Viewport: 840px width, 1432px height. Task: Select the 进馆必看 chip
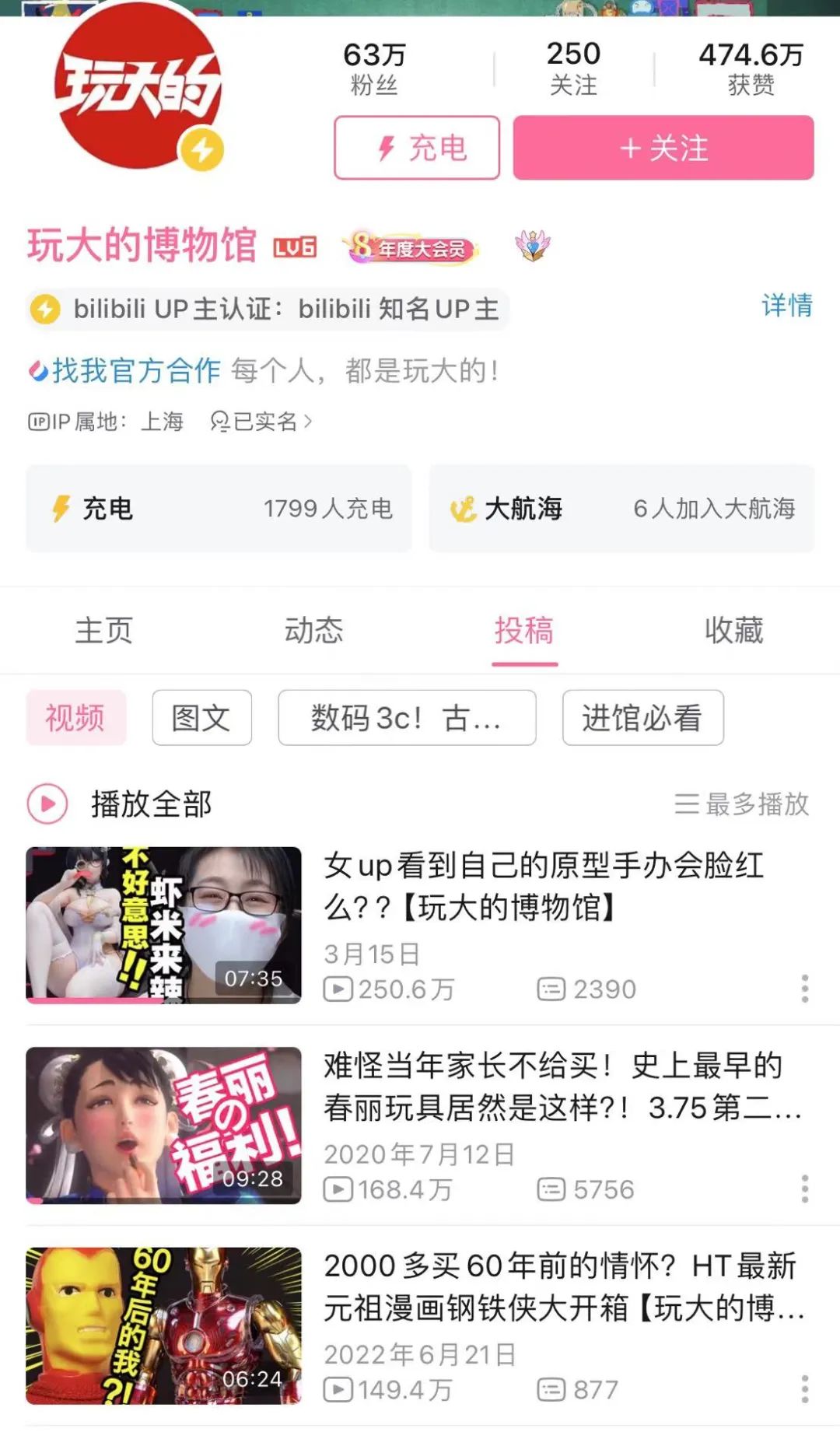pos(642,717)
